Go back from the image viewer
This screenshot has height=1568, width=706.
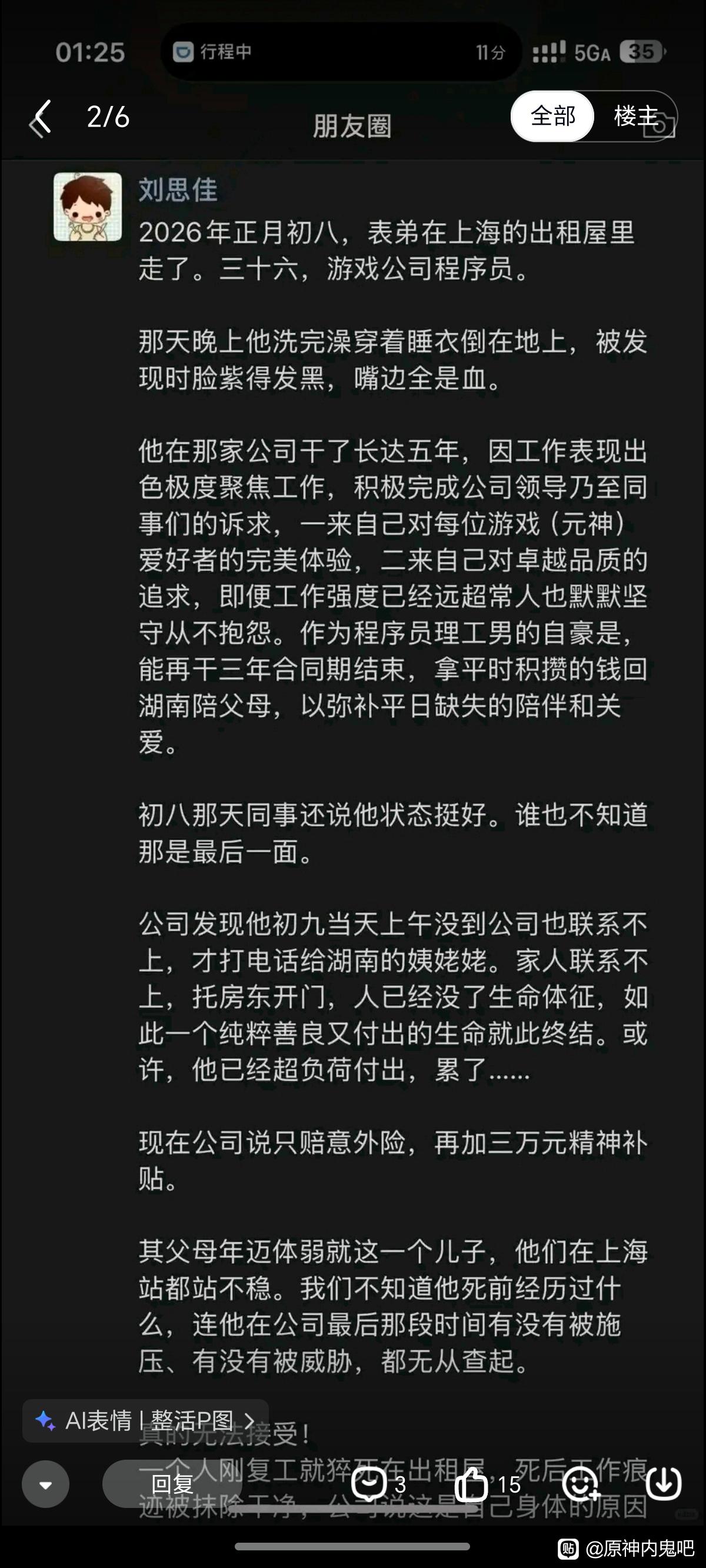click(x=41, y=117)
